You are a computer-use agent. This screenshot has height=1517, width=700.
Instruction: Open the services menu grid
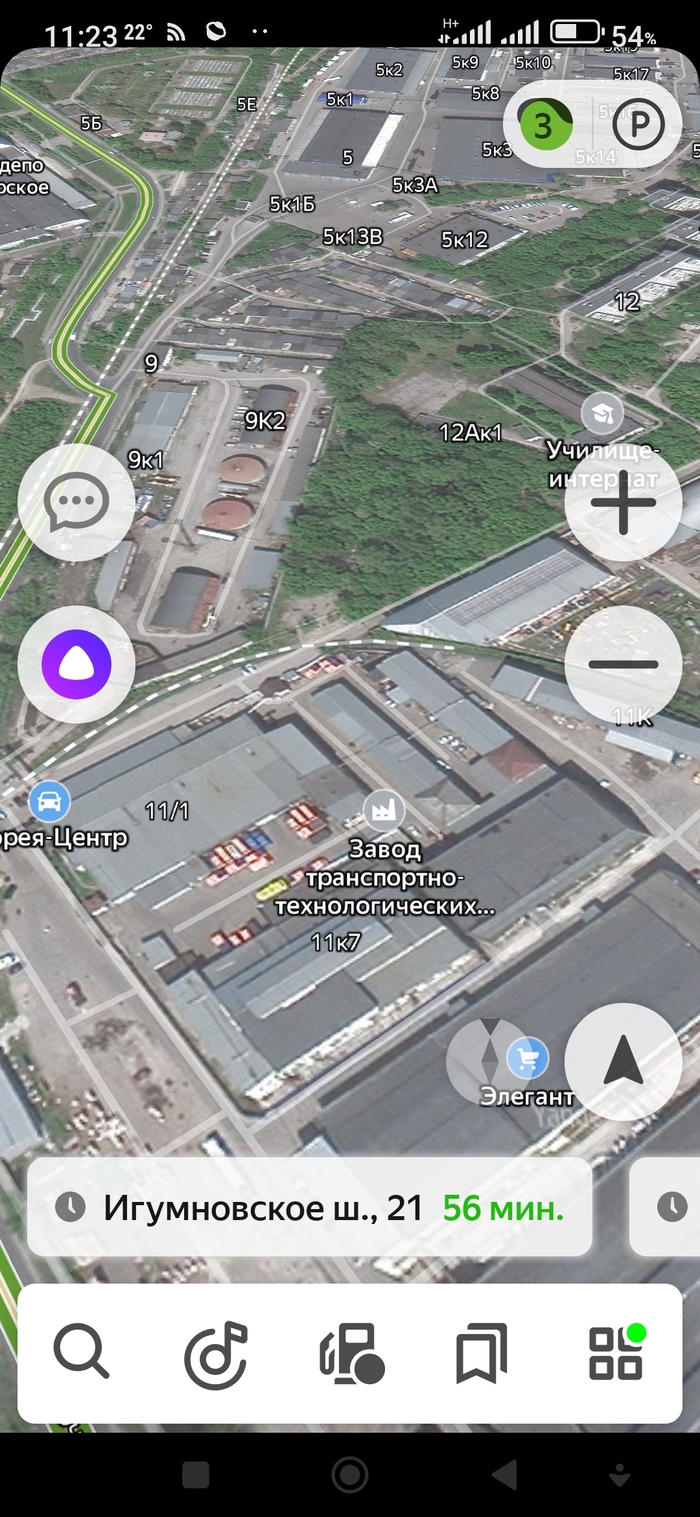616,1353
